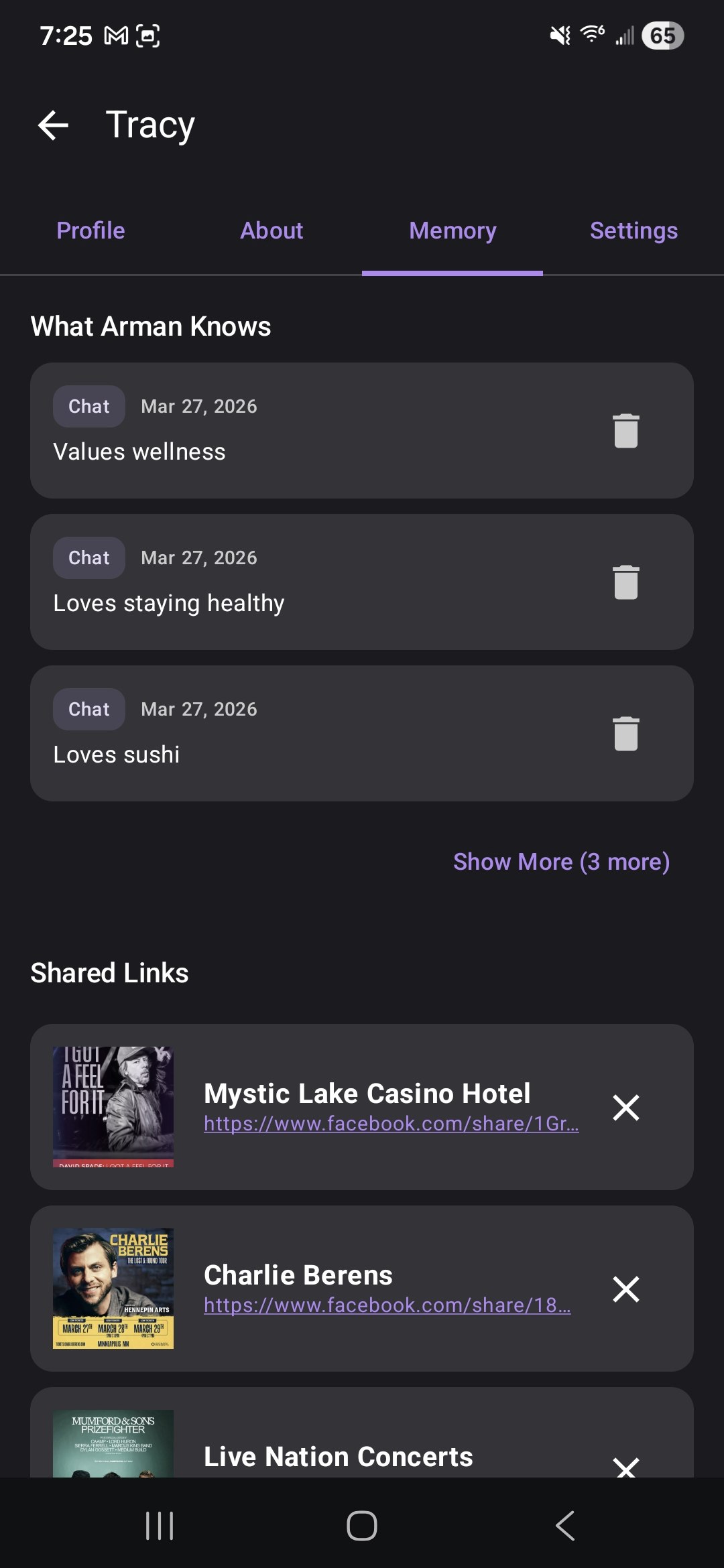Delete the 'Values wellness' memory
Viewport: 724px width, 1568px height.
625,430
